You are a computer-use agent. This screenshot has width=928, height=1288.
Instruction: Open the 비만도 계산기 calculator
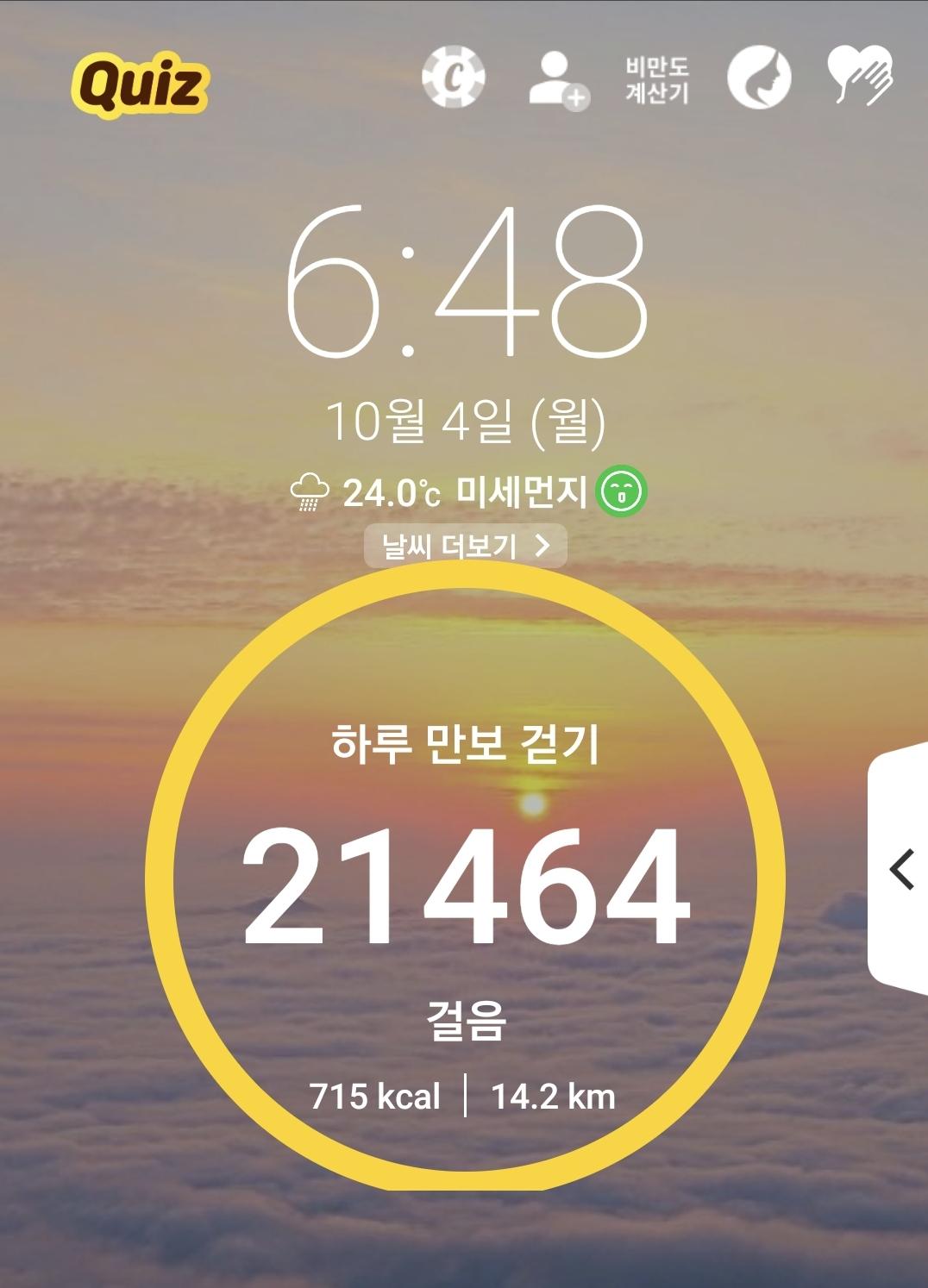(x=657, y=80)
